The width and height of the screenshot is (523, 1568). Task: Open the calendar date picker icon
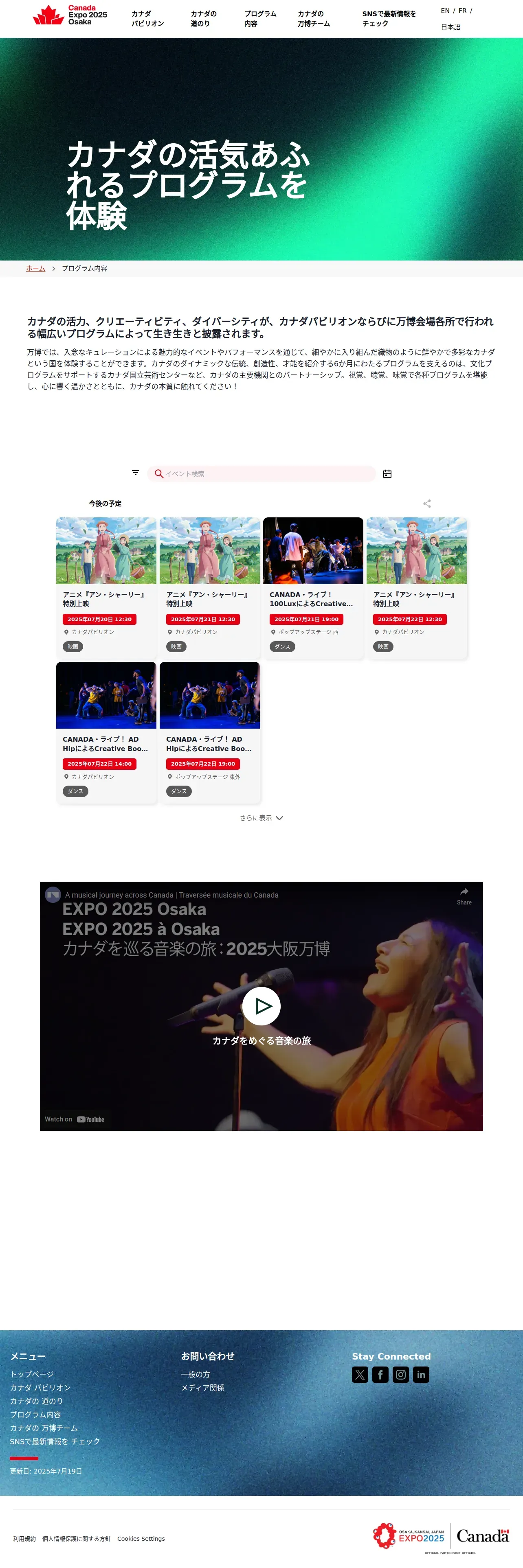387,473
